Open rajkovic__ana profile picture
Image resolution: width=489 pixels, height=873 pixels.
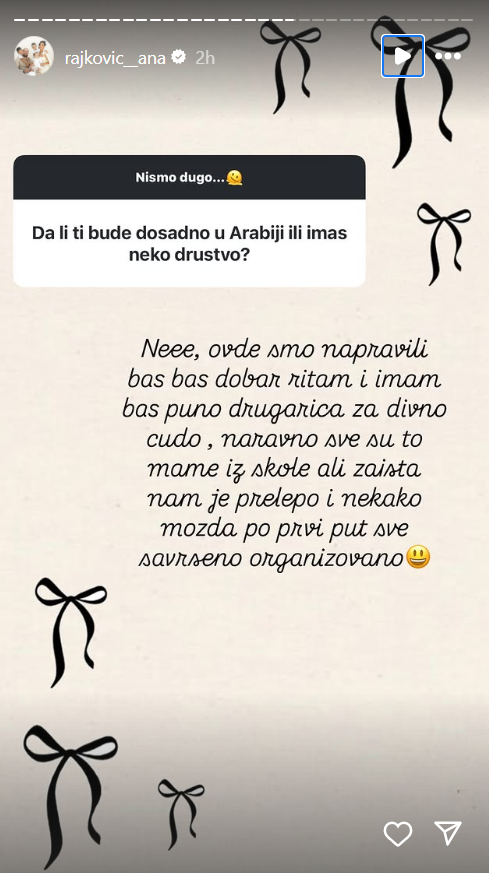coord(34,56)
